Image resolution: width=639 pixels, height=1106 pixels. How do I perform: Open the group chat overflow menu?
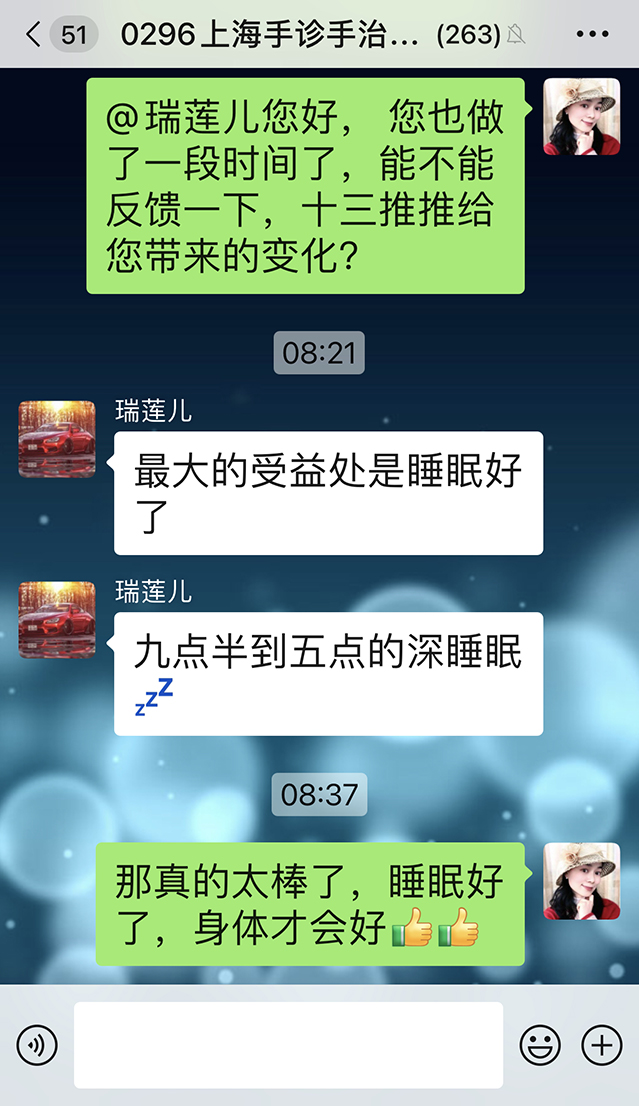(592, 35)
